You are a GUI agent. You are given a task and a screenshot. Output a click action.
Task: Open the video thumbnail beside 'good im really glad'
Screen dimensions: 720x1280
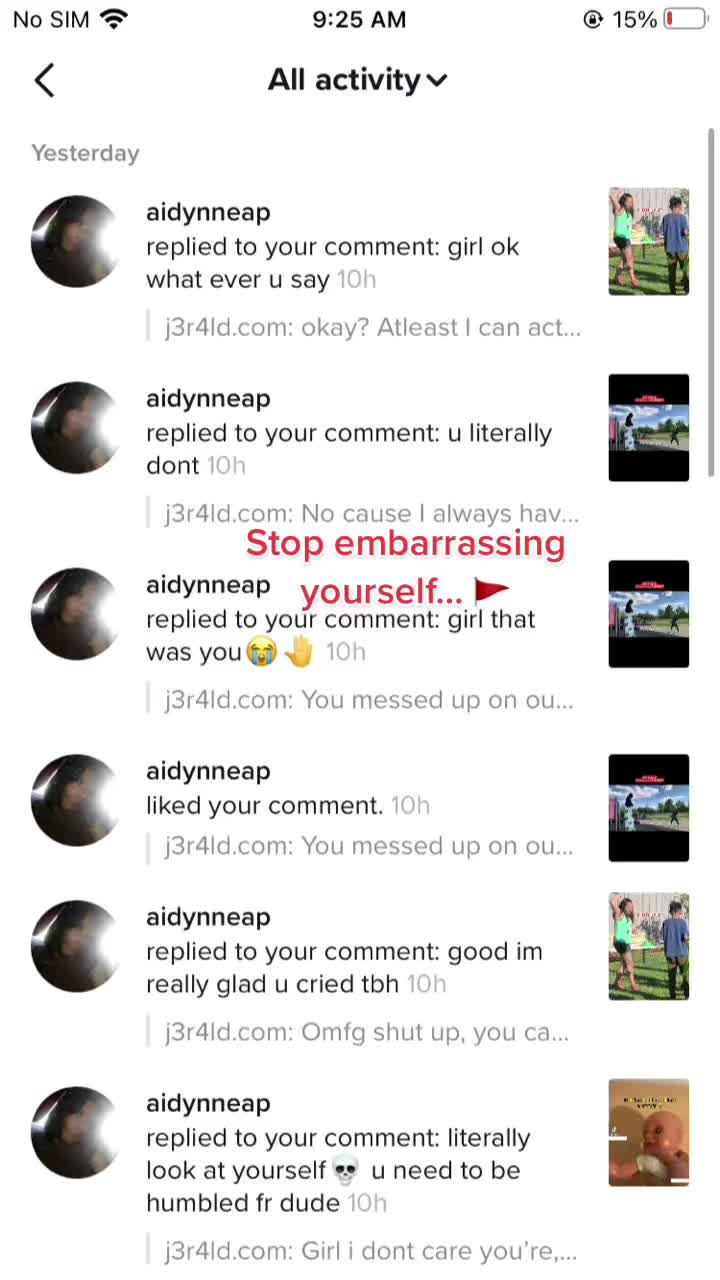click(x=648, y=946)
